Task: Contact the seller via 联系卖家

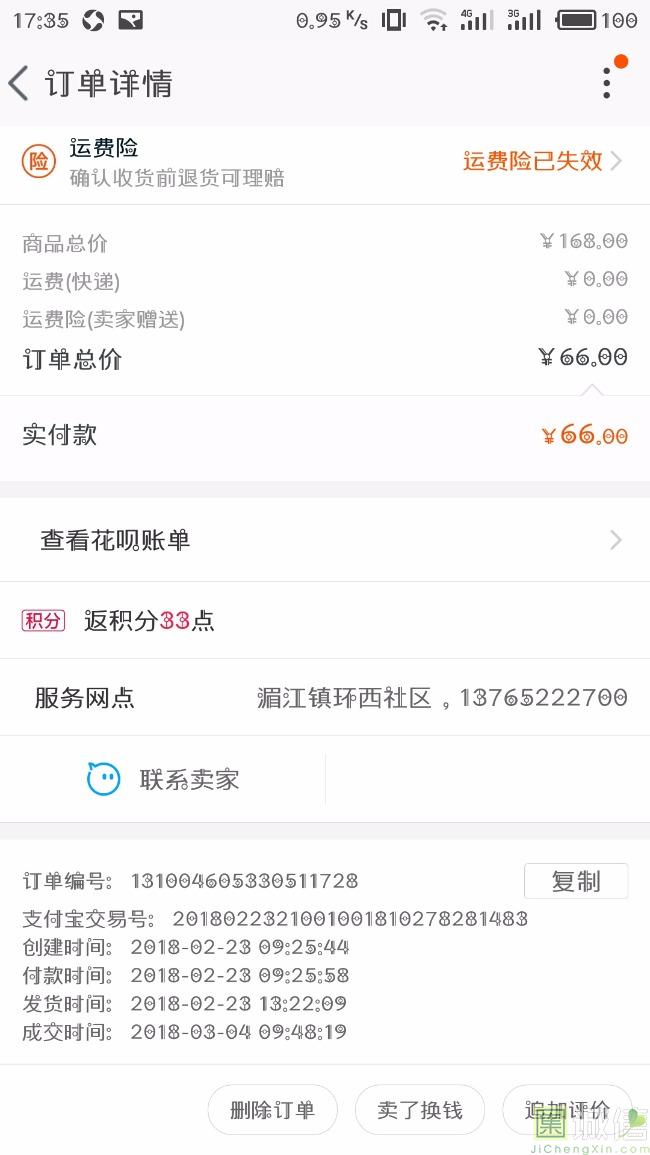Action: (164, 779)
